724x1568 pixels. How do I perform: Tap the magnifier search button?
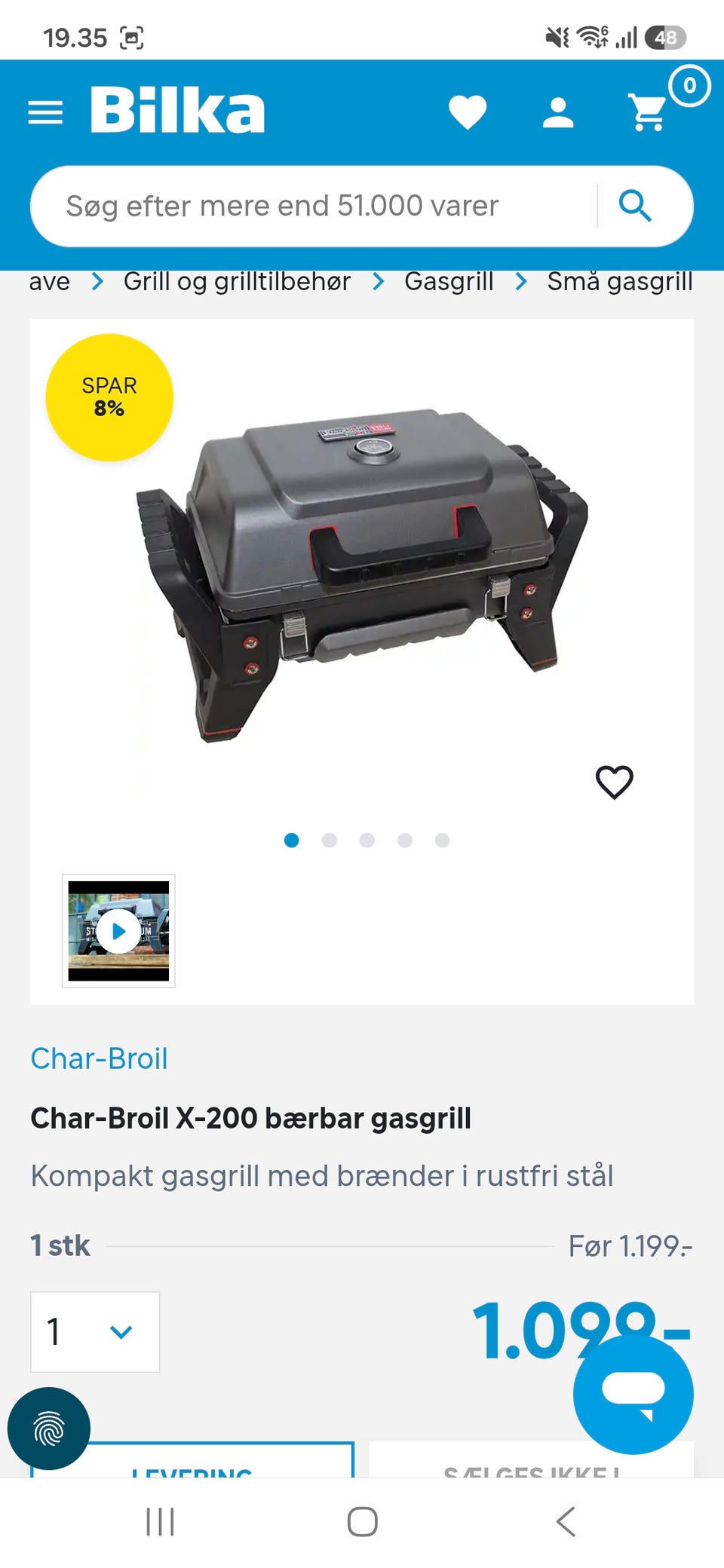tap(635, 205)
